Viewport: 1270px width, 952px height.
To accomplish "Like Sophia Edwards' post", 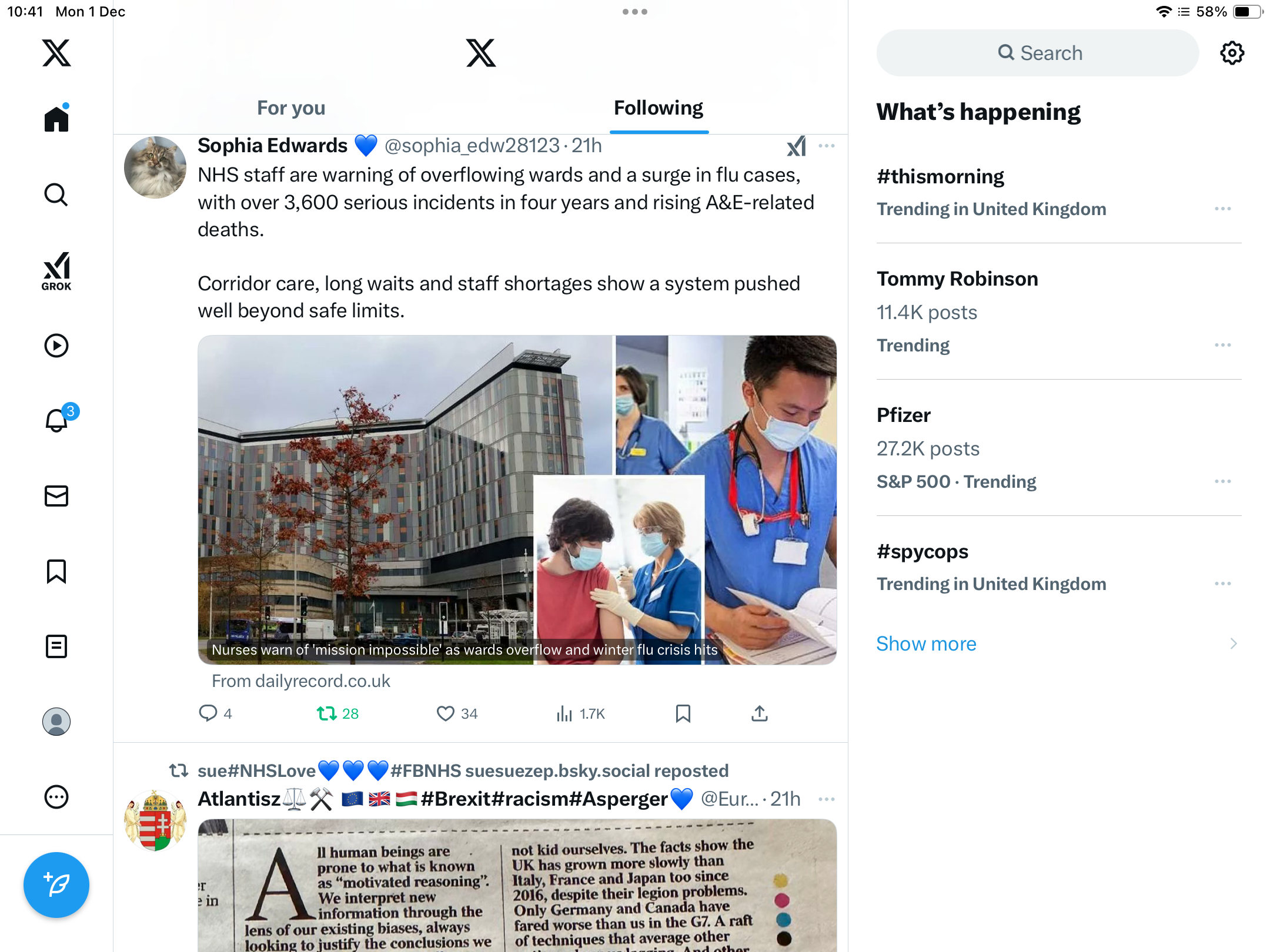I will (446, 713).
